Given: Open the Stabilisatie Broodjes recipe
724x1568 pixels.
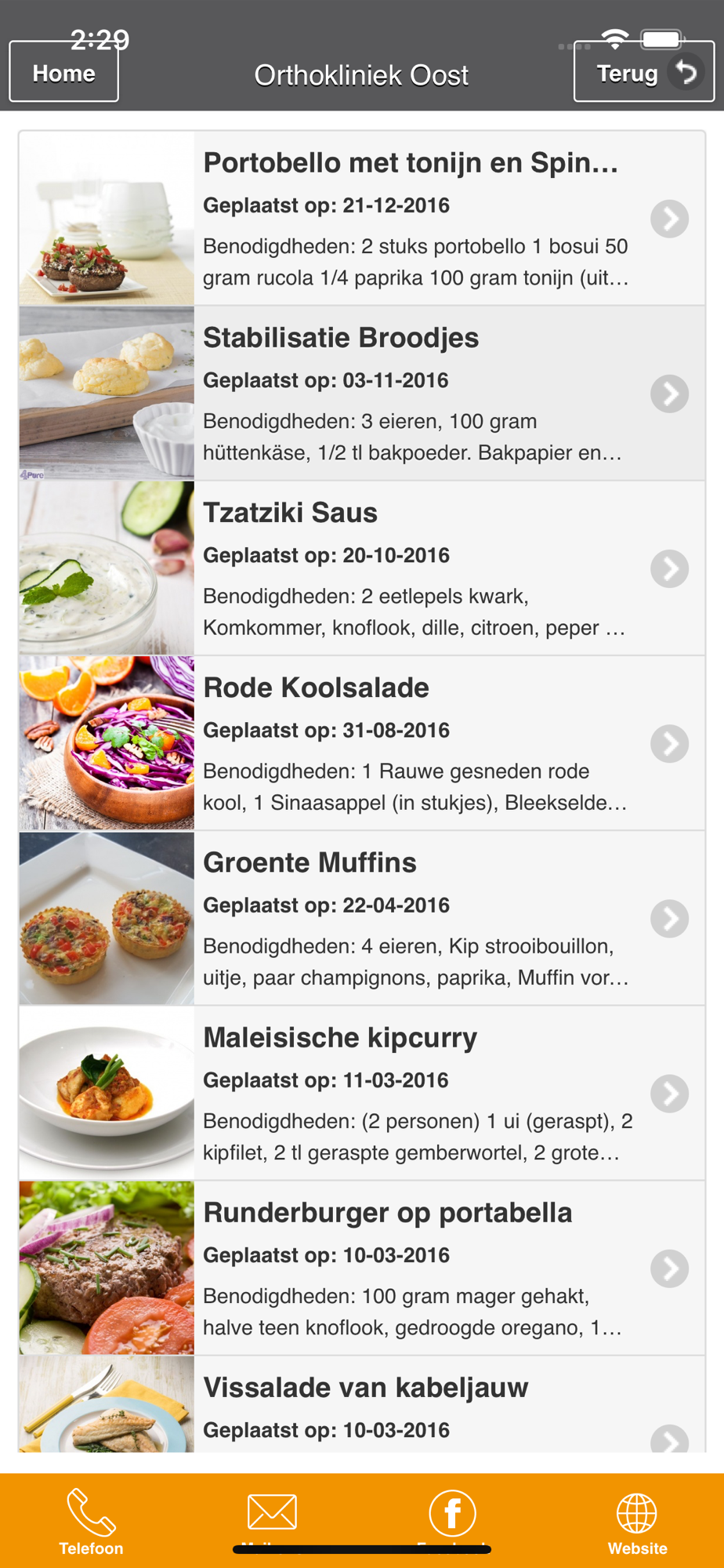Looking at the screenshot, I should [362, 393].
